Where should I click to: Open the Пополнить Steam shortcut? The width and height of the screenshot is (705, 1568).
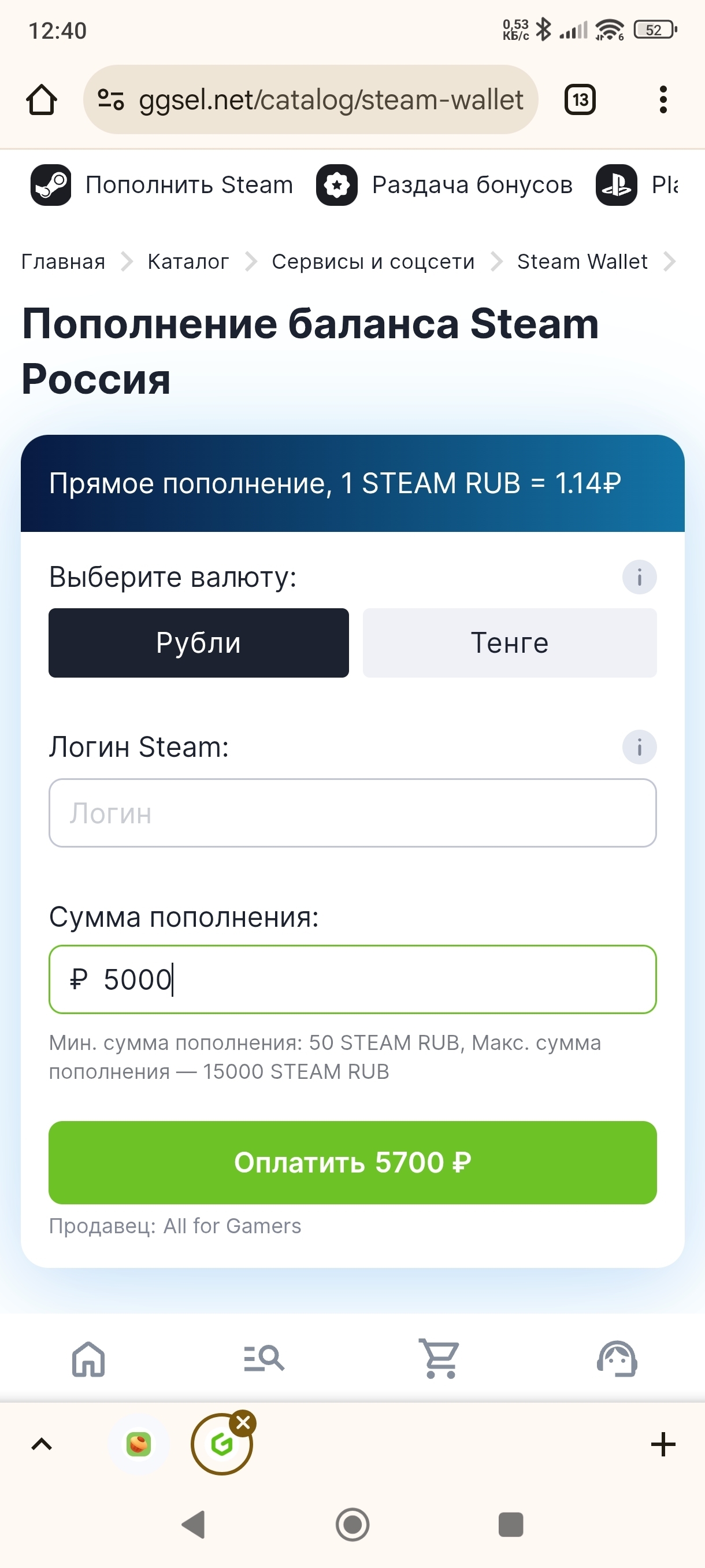point(162,185)
